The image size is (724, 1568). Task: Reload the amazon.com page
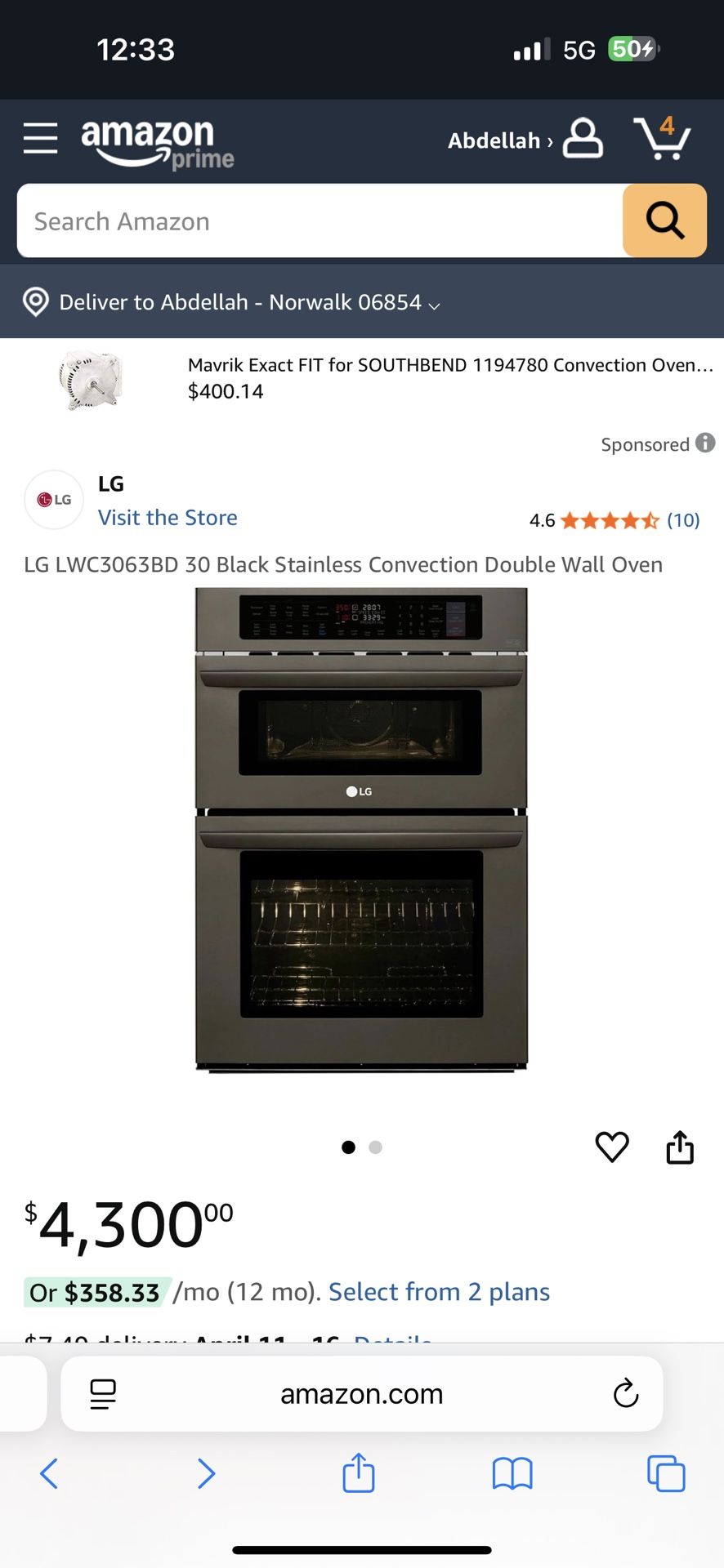click(x=626, y=1393)
